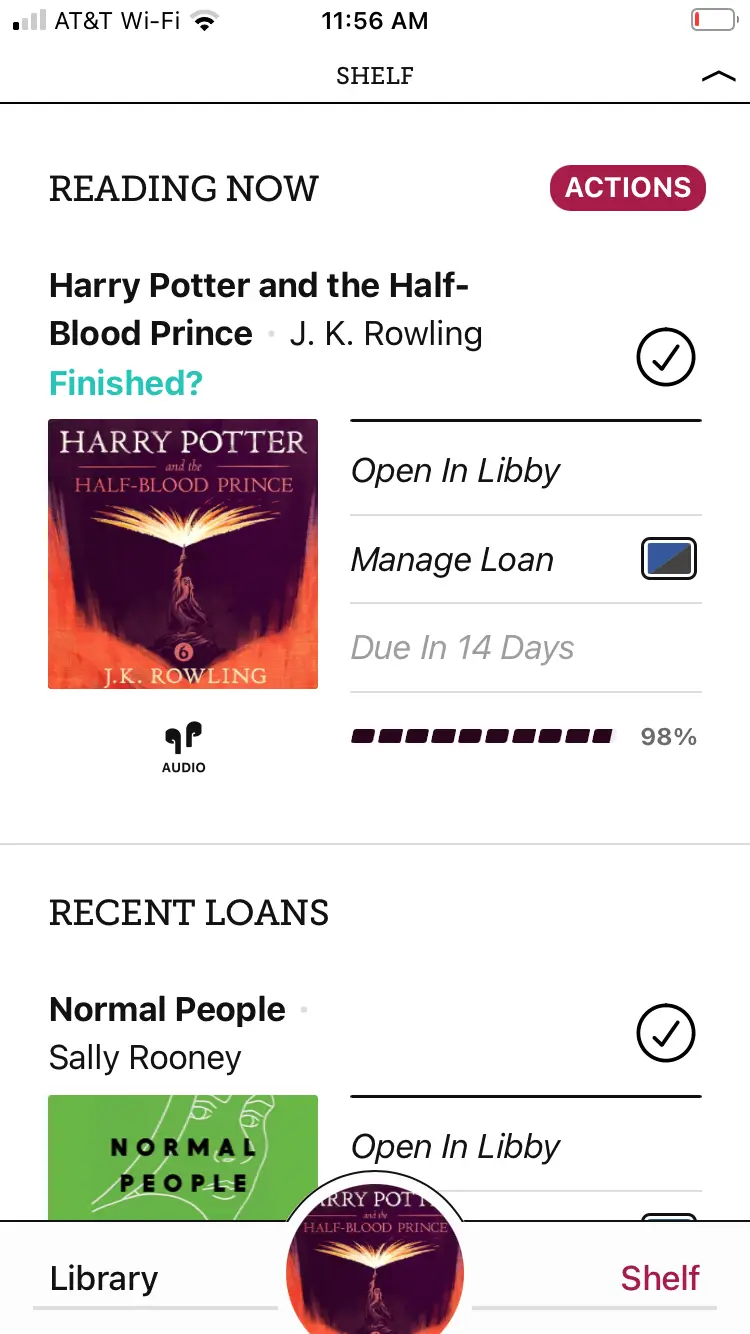
Task: Resume the audiobook via the round cover button
Action: (375, 1265)
